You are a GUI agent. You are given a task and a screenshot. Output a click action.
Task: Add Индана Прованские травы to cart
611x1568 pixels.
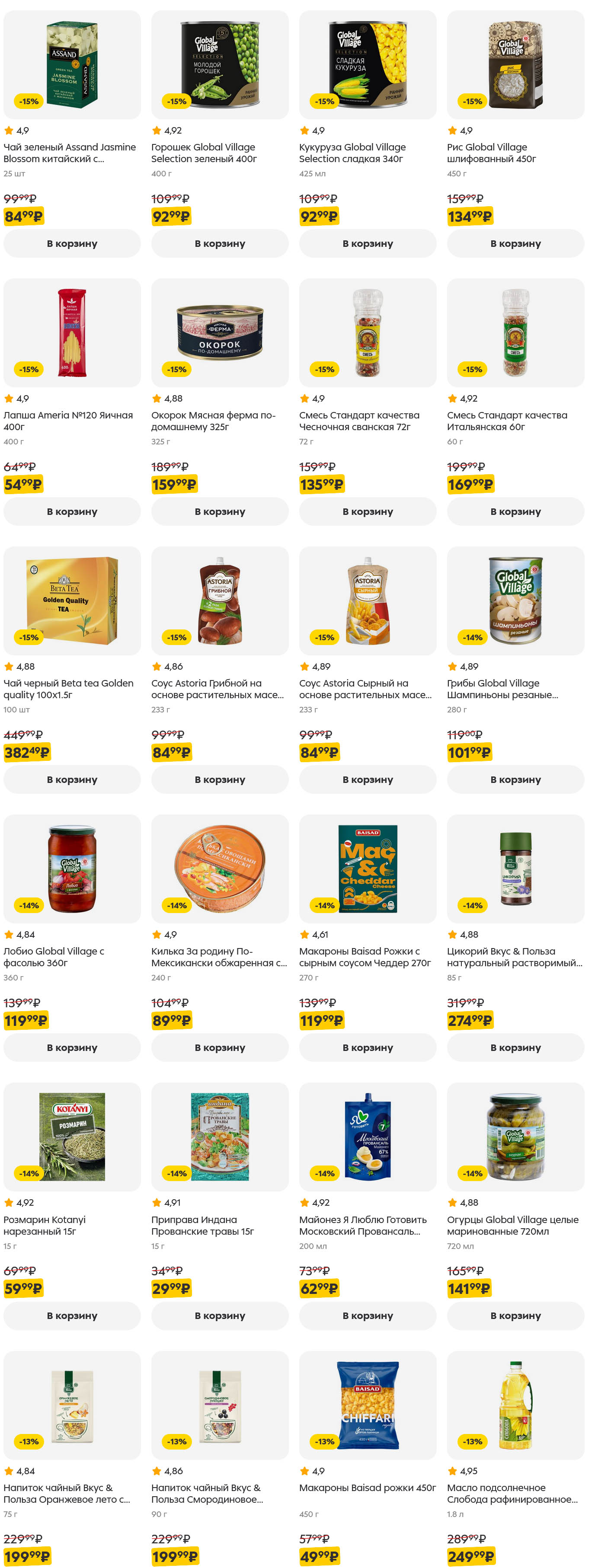click(220, 1316)
